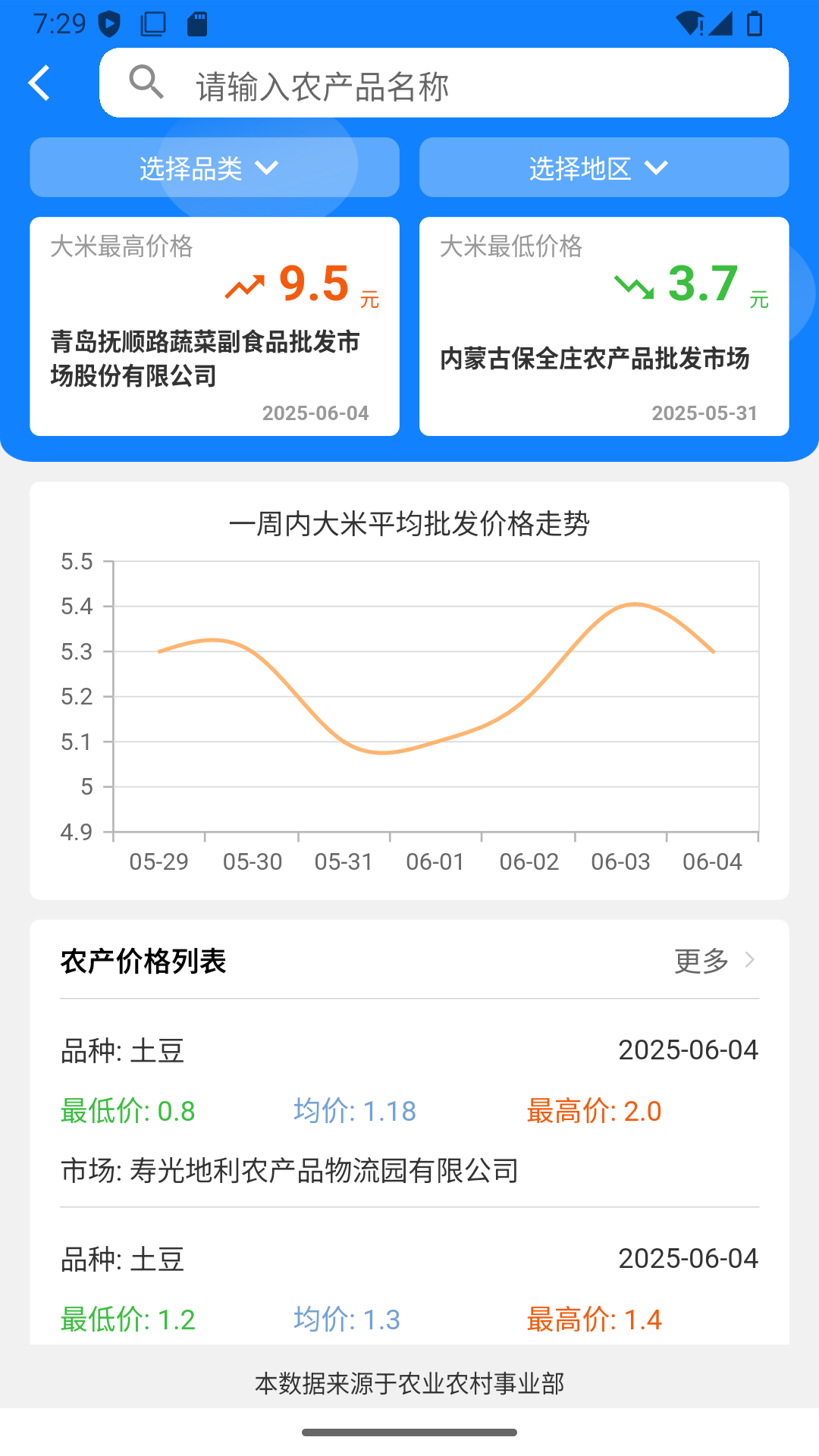Click the chevron next to 更多

click(748, 961)
